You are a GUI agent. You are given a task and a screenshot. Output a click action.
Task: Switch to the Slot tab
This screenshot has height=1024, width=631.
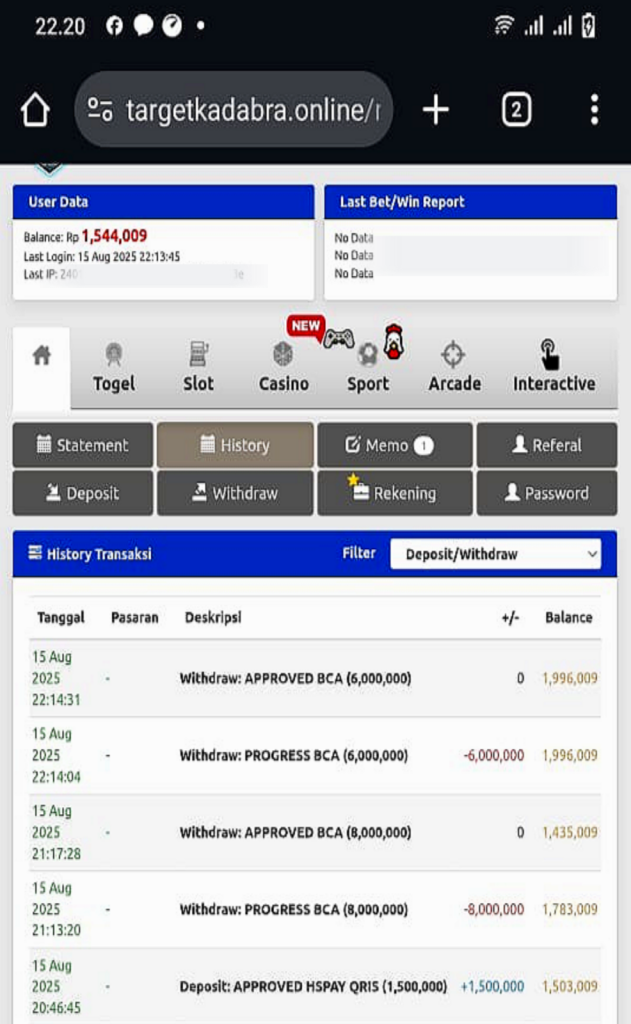[198, 368]
